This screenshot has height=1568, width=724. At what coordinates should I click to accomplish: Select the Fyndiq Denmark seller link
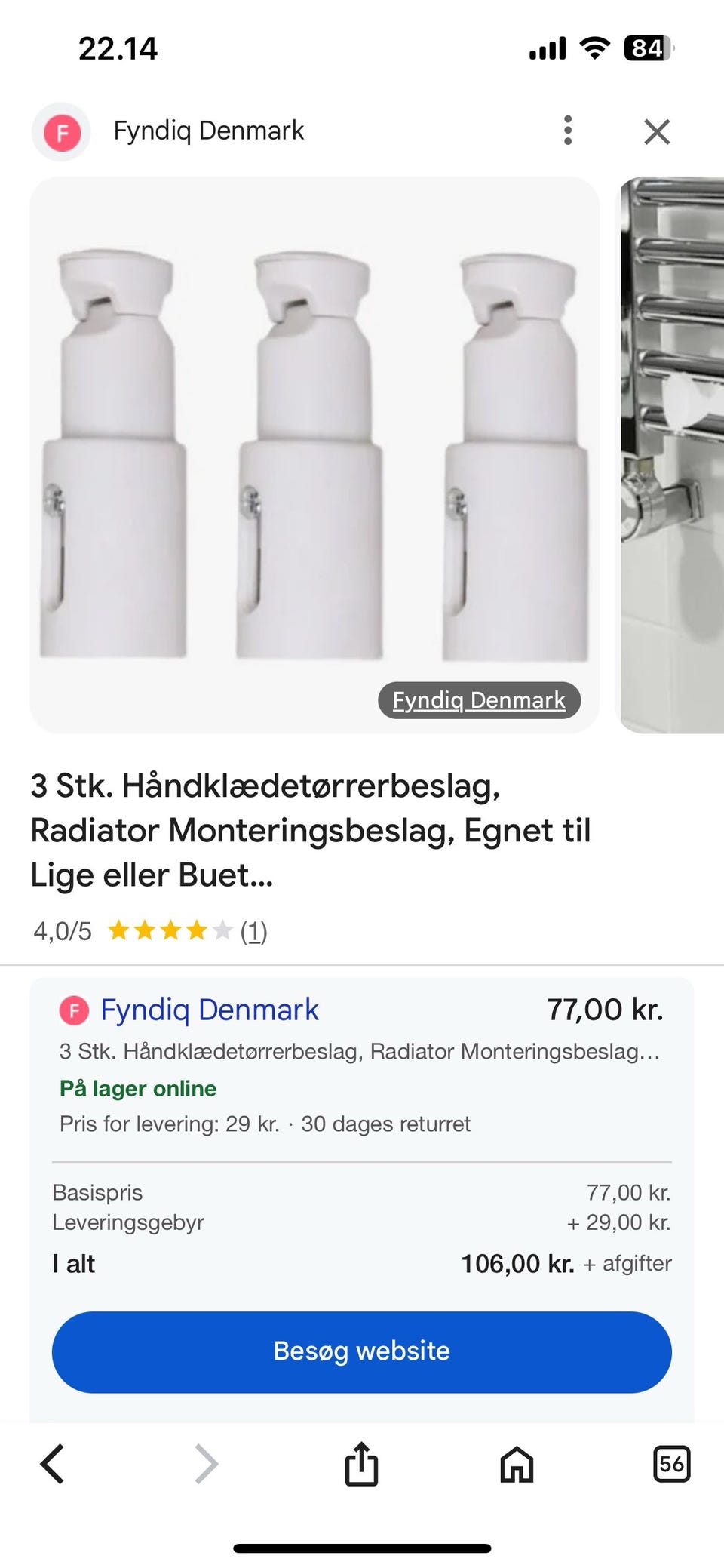point(209,1009)
